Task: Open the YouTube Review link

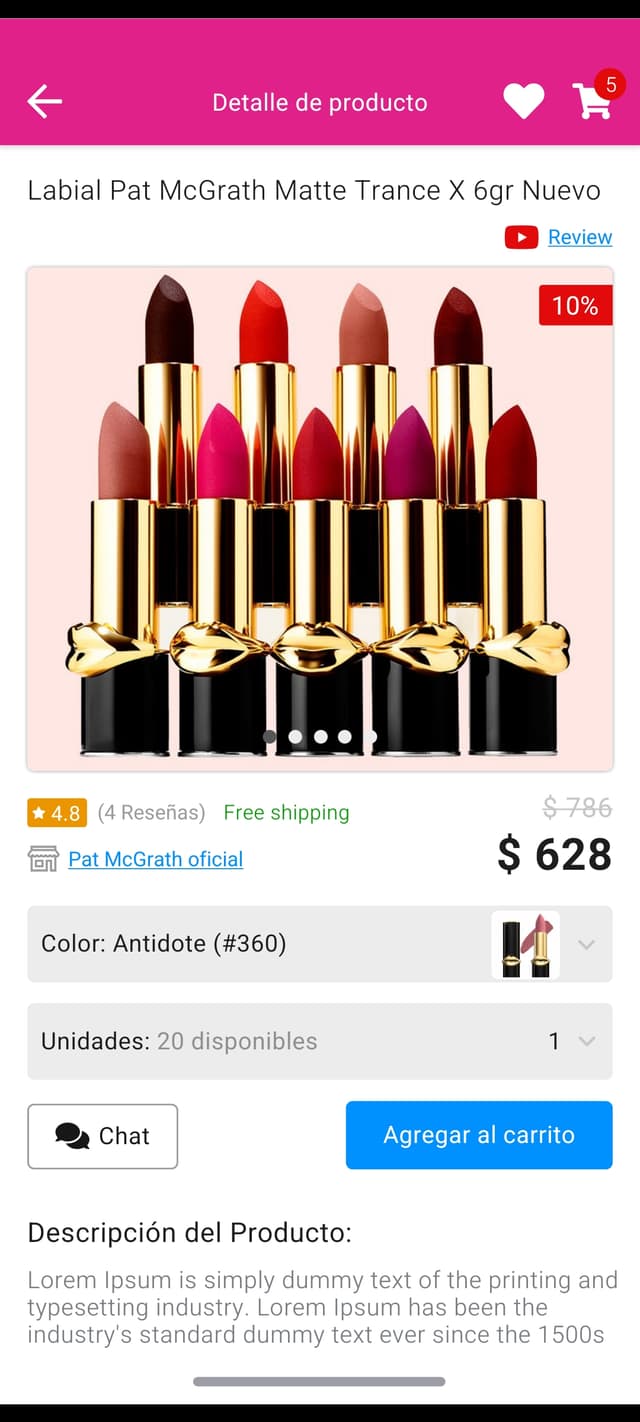Action: point(579,237)
